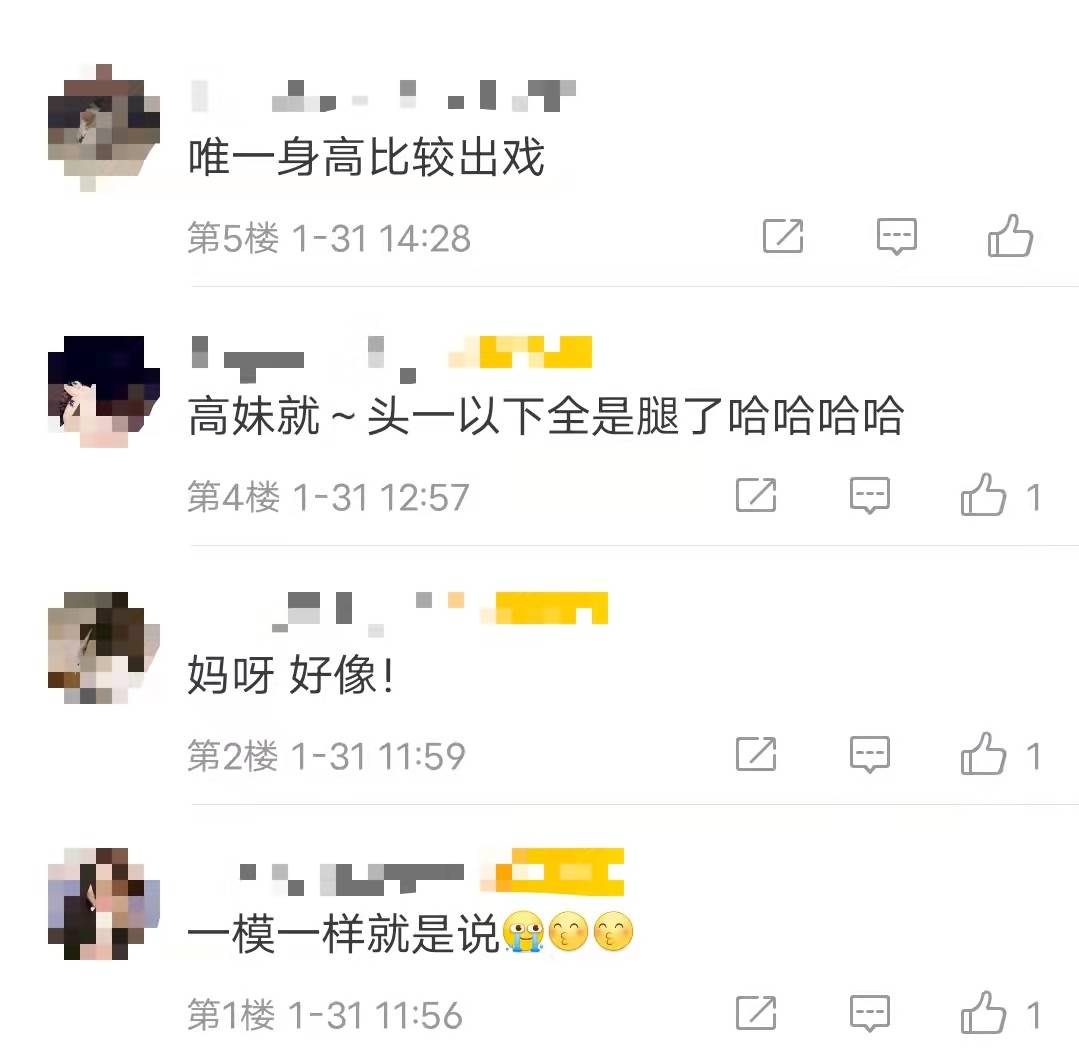Reply to the 第2楼 comment
This screenshot has height=1050, width=1079.
[x=869, y=755]
